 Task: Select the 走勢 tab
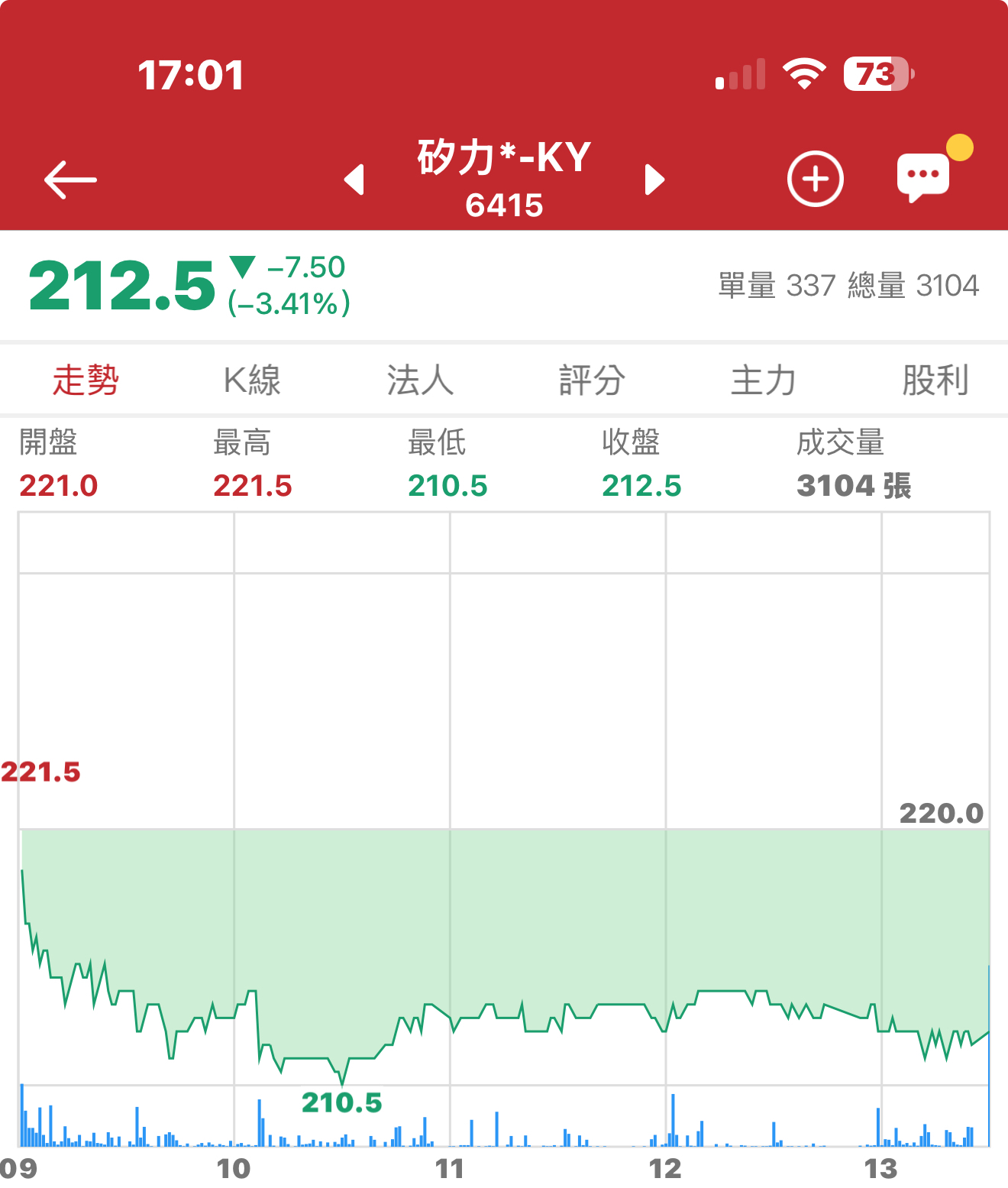[x=86, y=380]
